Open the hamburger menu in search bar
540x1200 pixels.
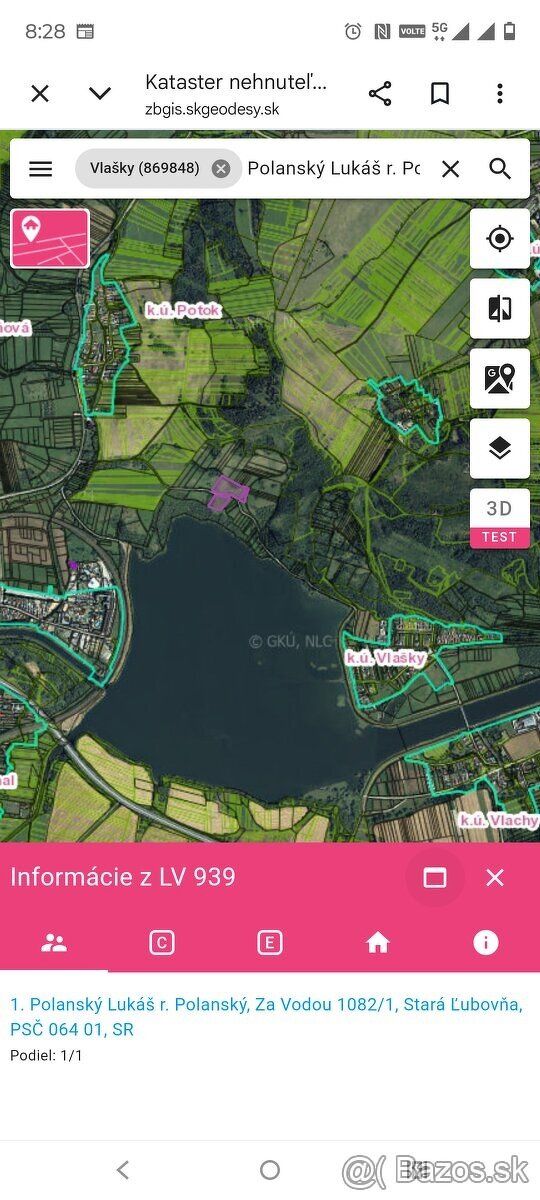40,169
